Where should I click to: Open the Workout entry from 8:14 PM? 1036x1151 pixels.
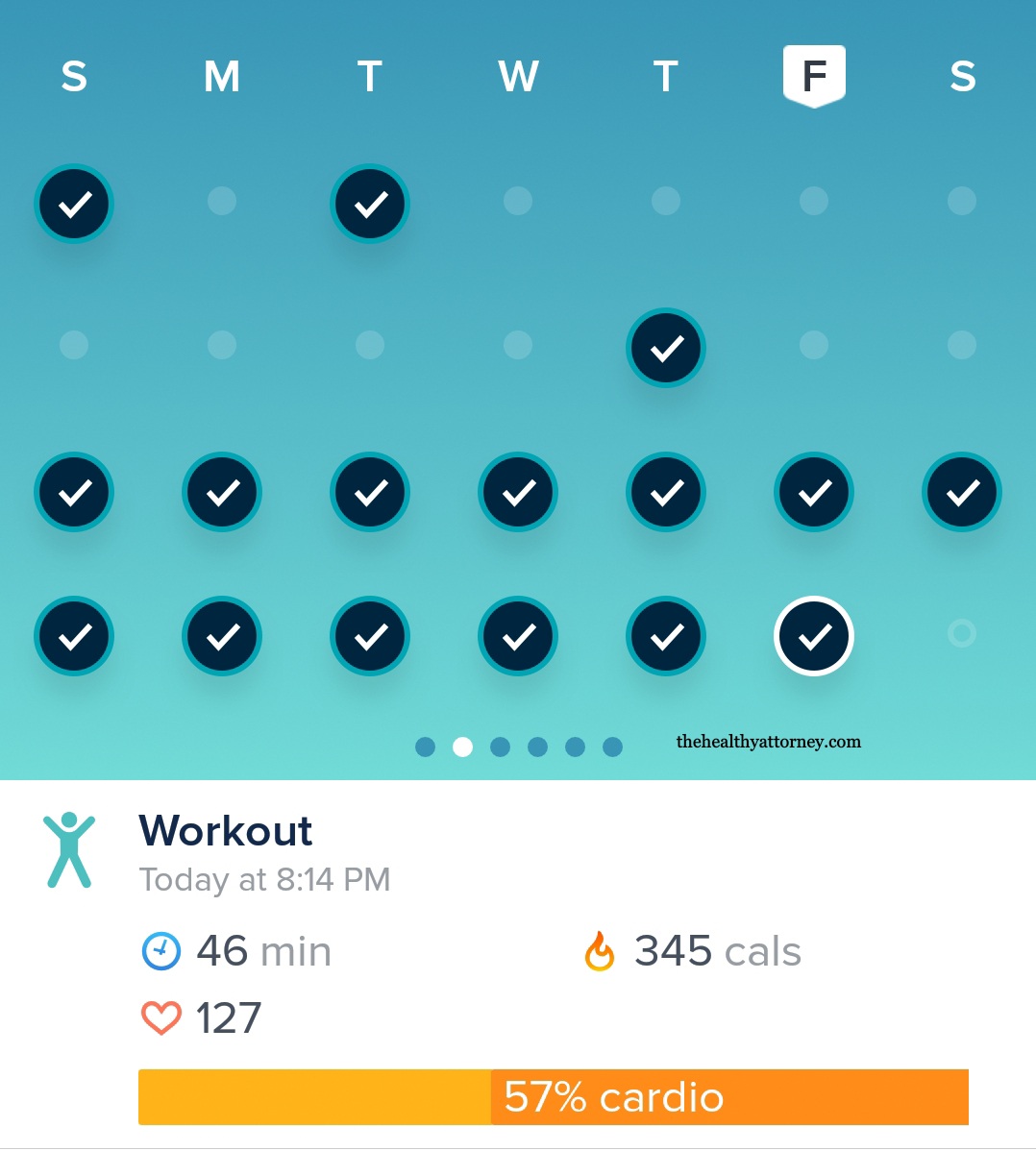(518, 965)
